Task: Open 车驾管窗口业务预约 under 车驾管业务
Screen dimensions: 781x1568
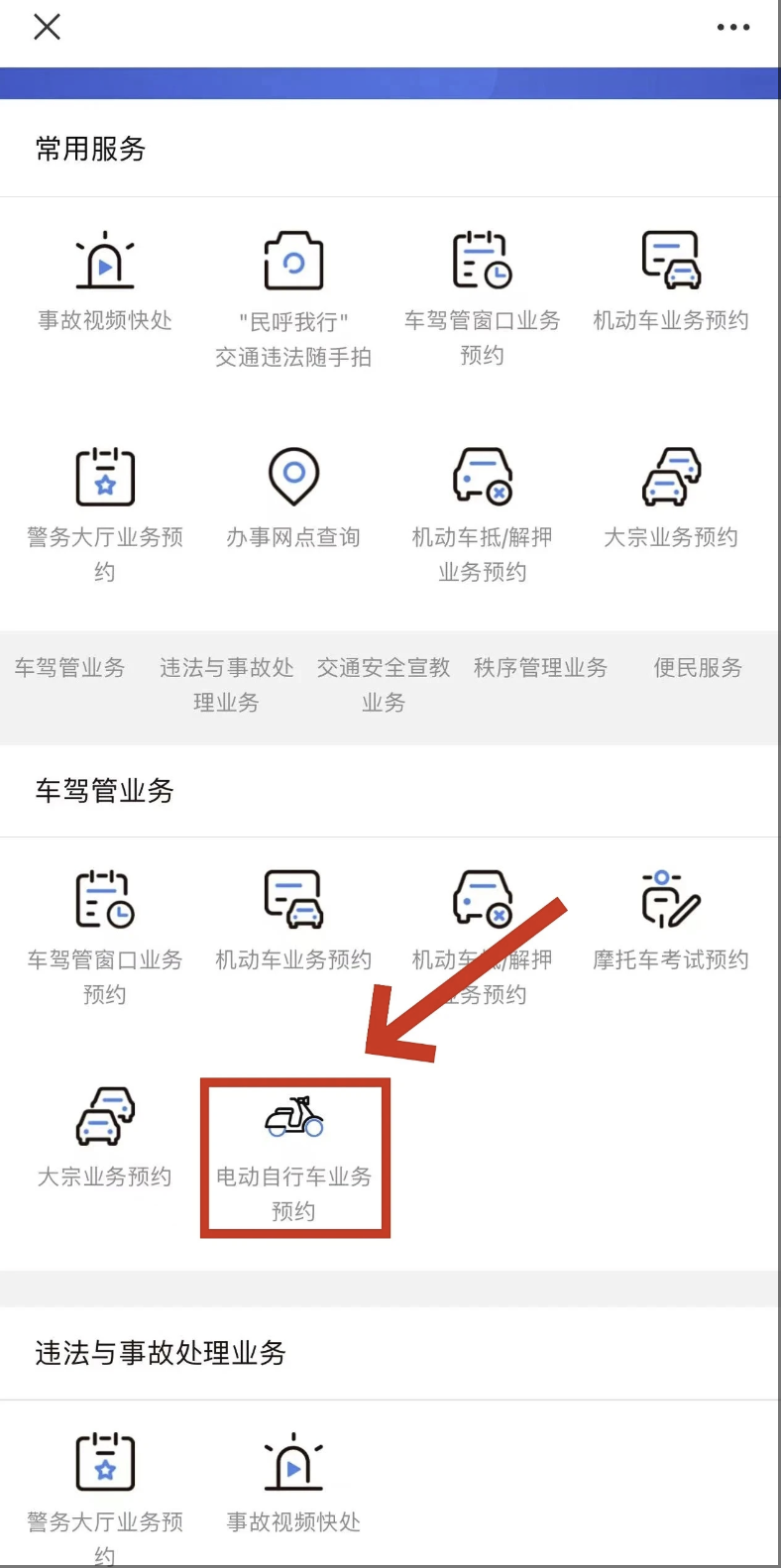Action: 105,935
